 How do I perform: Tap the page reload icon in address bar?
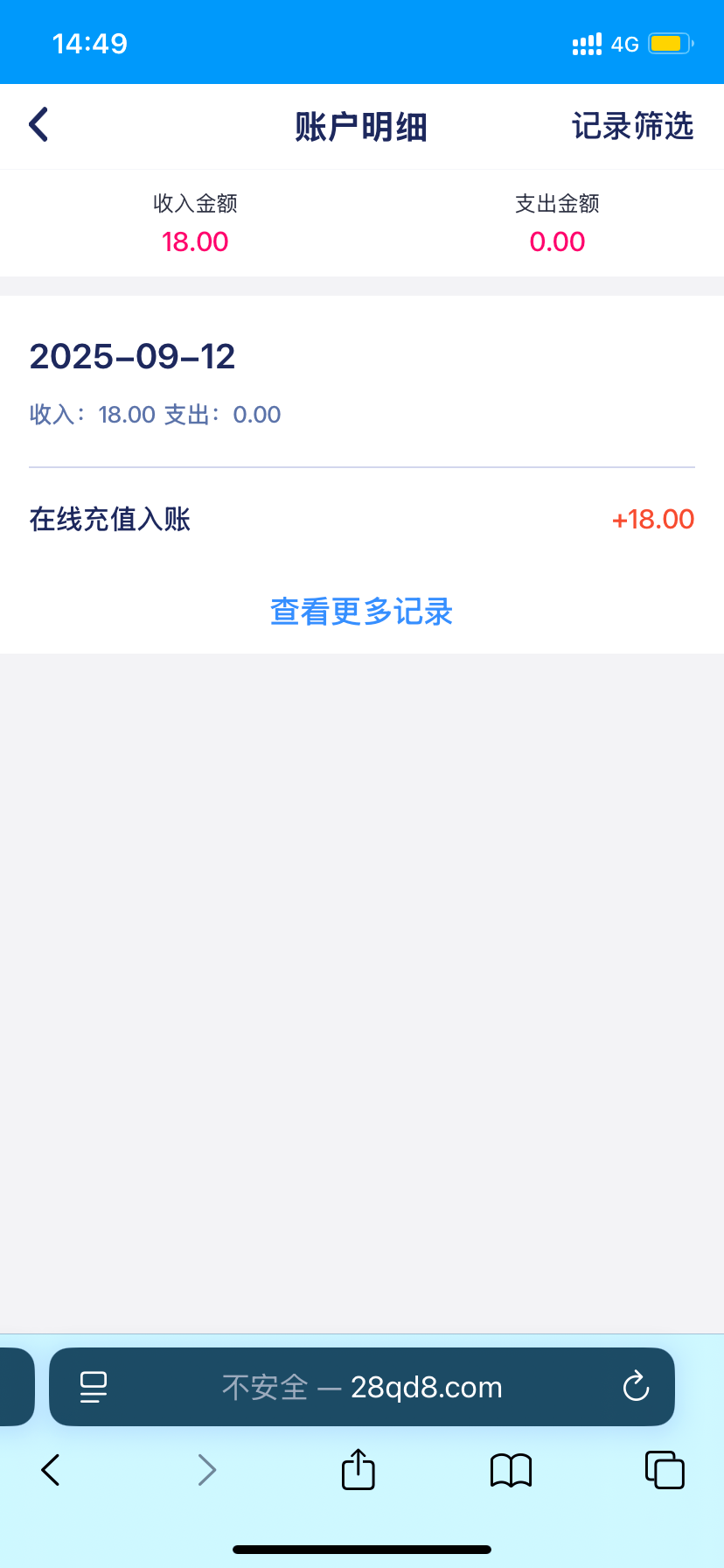(636, 1387)
